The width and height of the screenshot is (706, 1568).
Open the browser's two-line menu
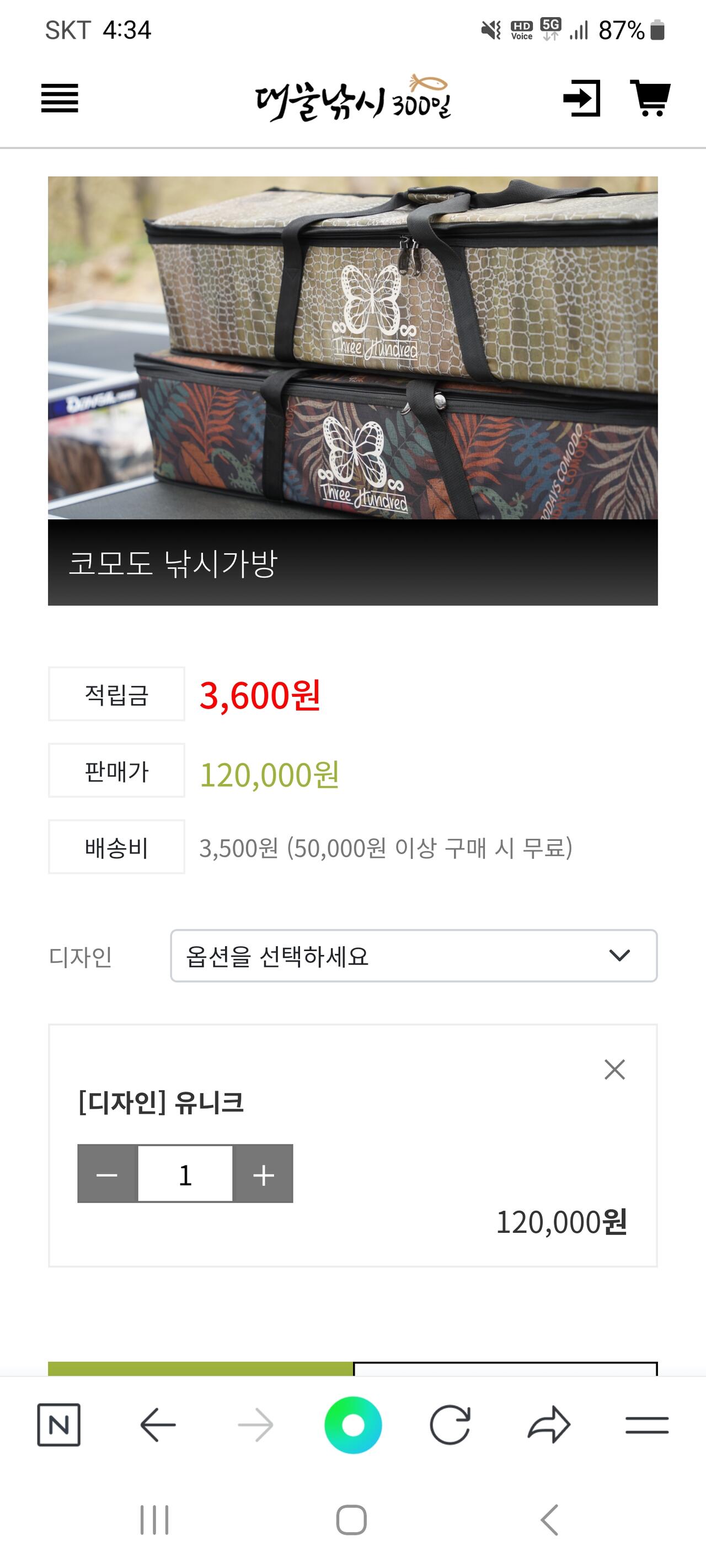(x=647, y=1425)
